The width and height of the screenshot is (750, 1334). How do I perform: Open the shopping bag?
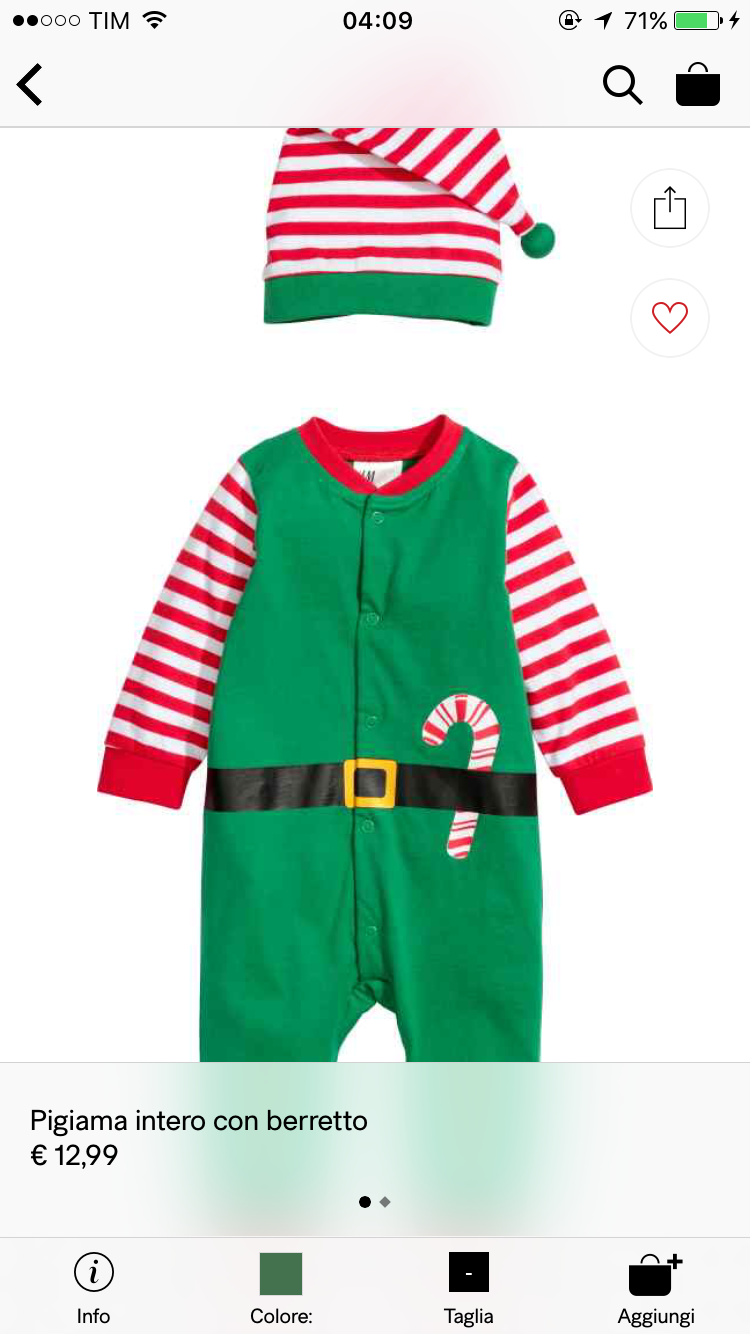697,85
